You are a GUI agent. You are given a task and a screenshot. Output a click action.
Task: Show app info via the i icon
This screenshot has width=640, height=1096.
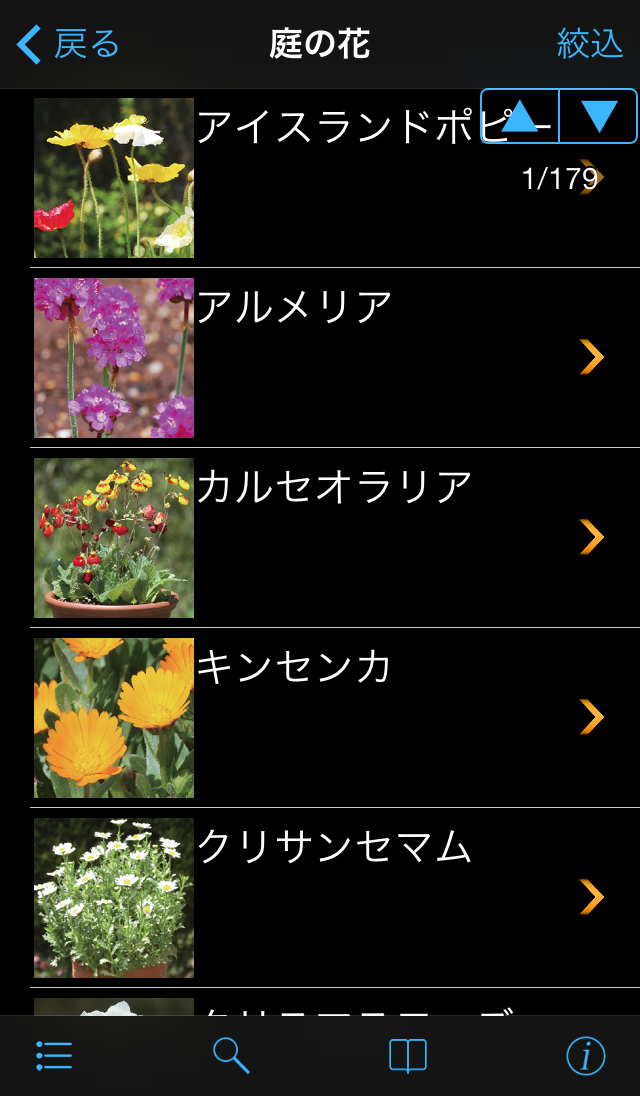tap(586, 1055)
